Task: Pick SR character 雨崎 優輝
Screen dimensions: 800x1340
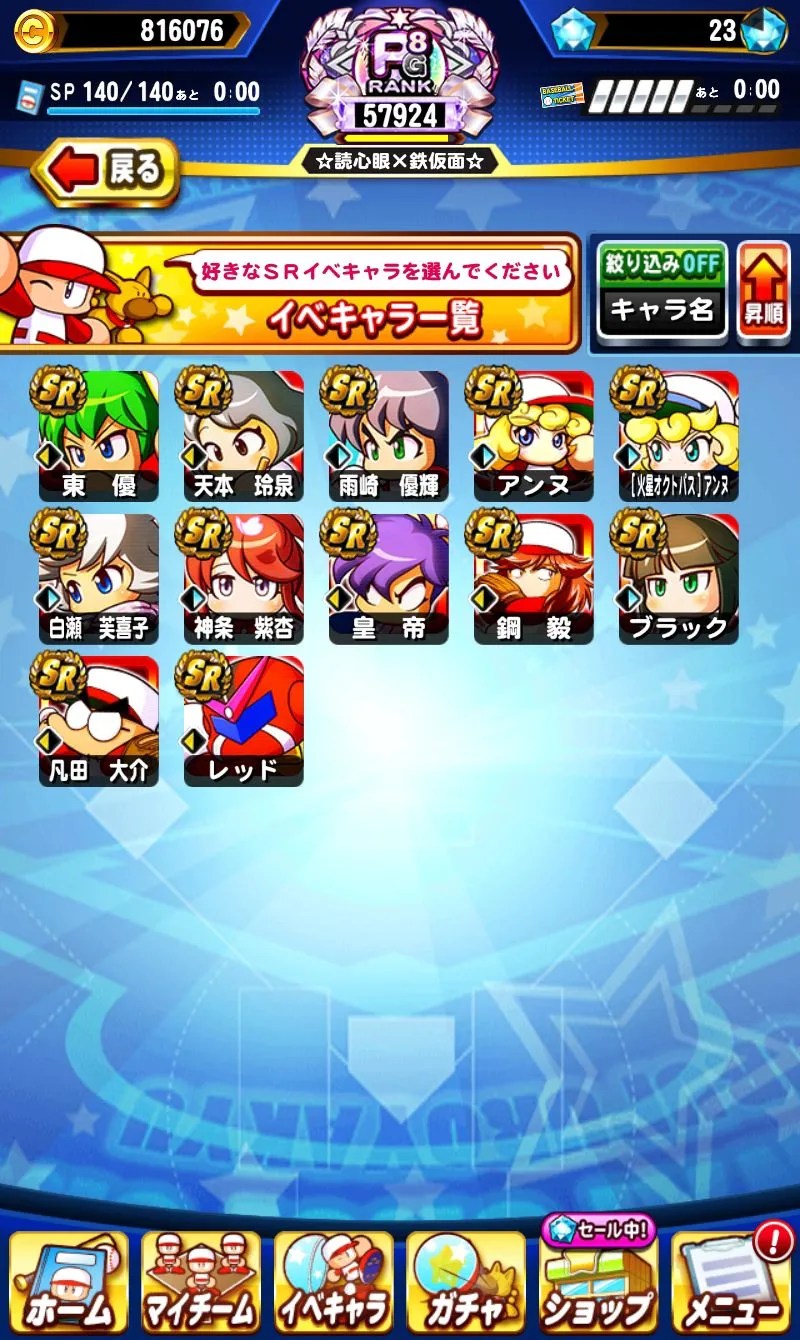Action: click(x=389, y=436)
